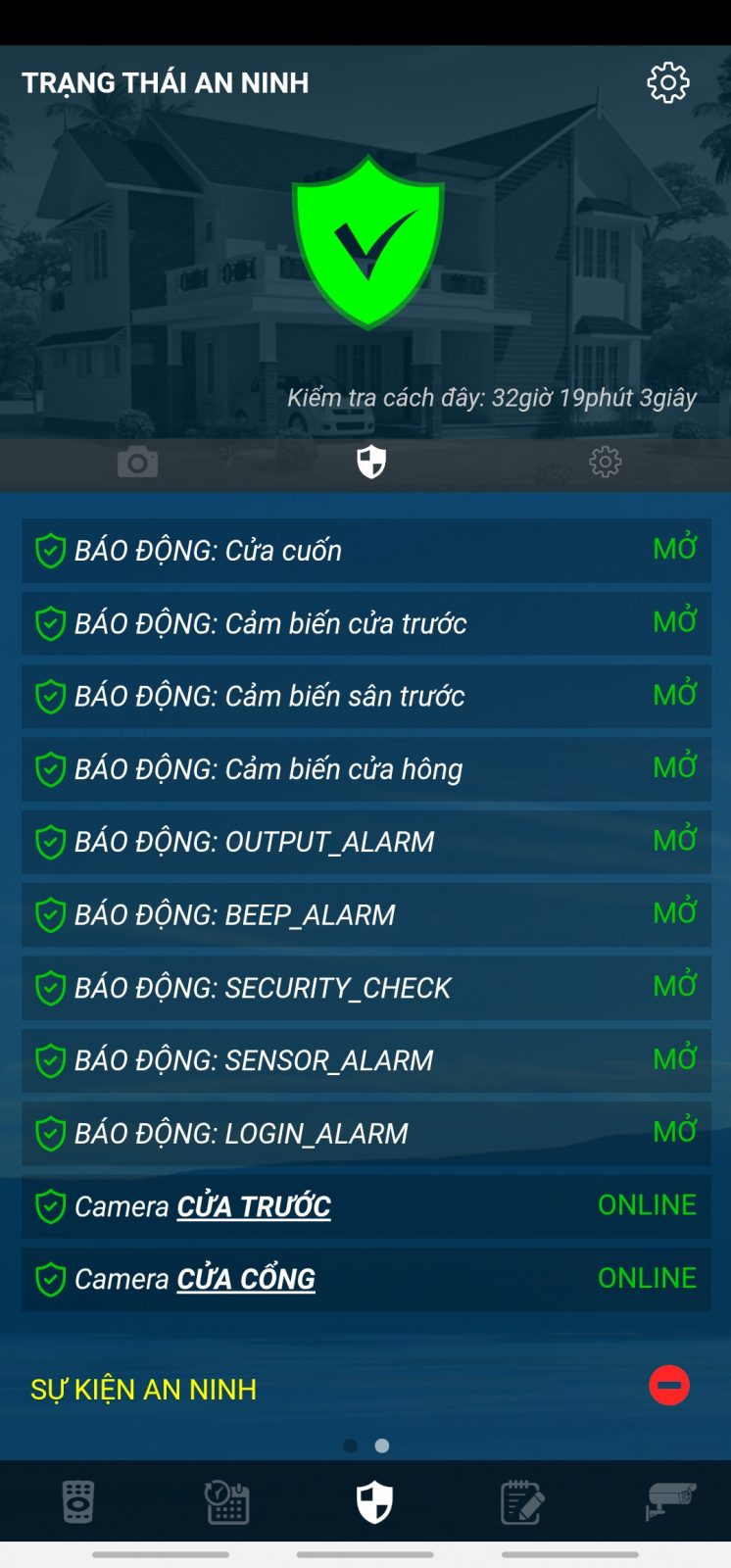Open the SECURITY_CHECK row
731x1568 pixels.
tap(366, 988)
